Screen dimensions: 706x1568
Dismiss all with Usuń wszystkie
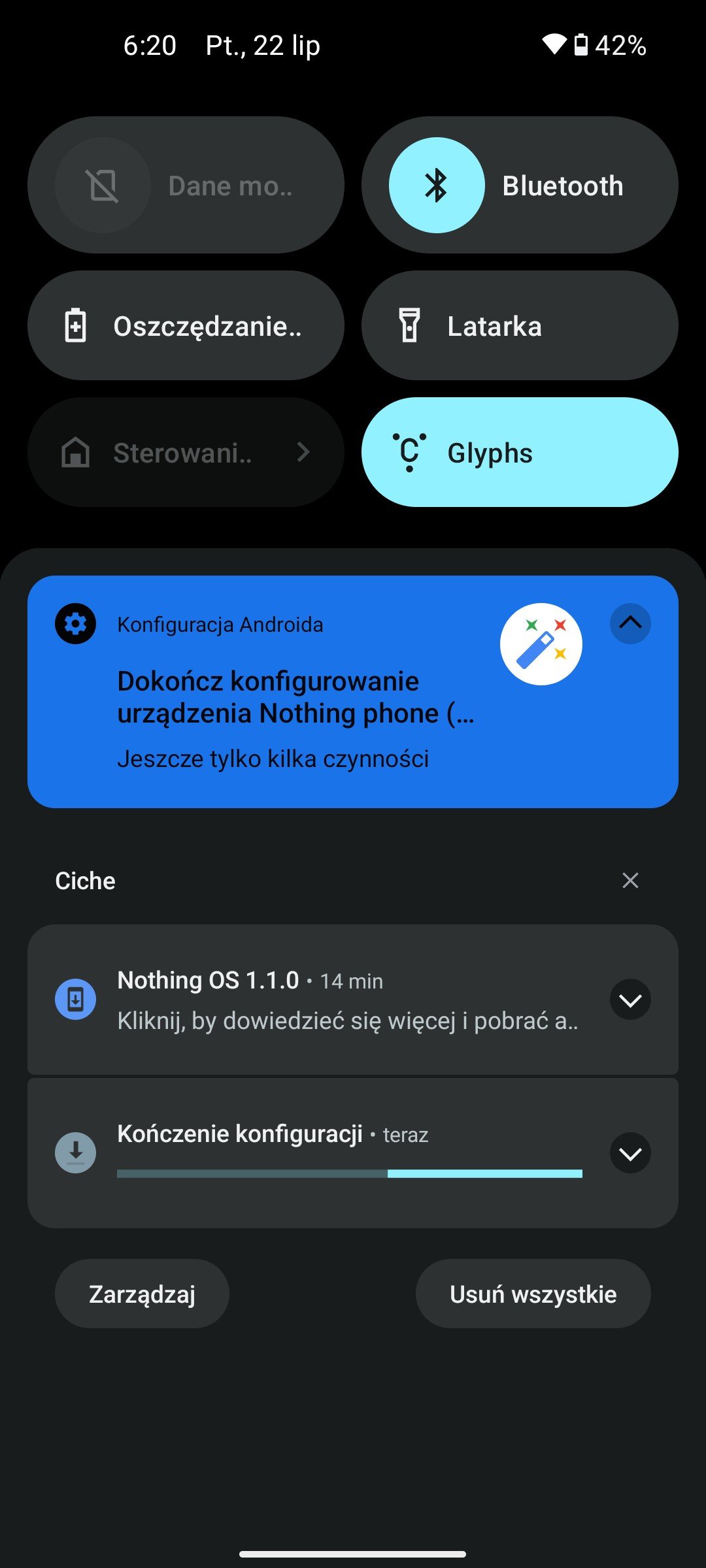(533, 1294)
